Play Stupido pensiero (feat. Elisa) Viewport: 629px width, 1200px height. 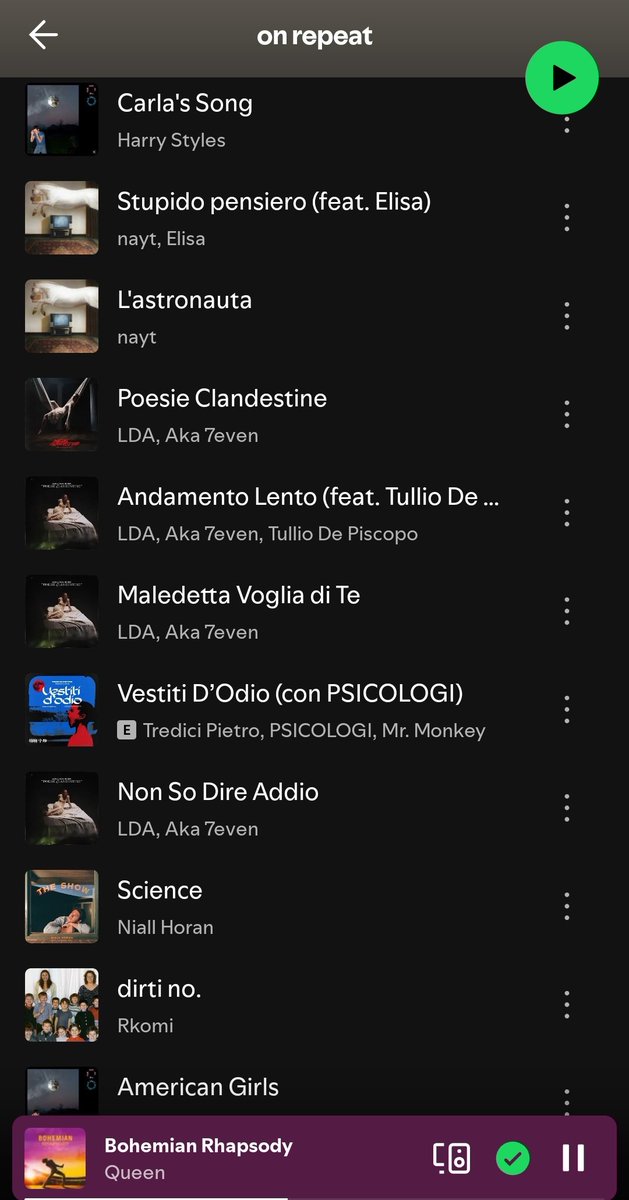point(273,202)
